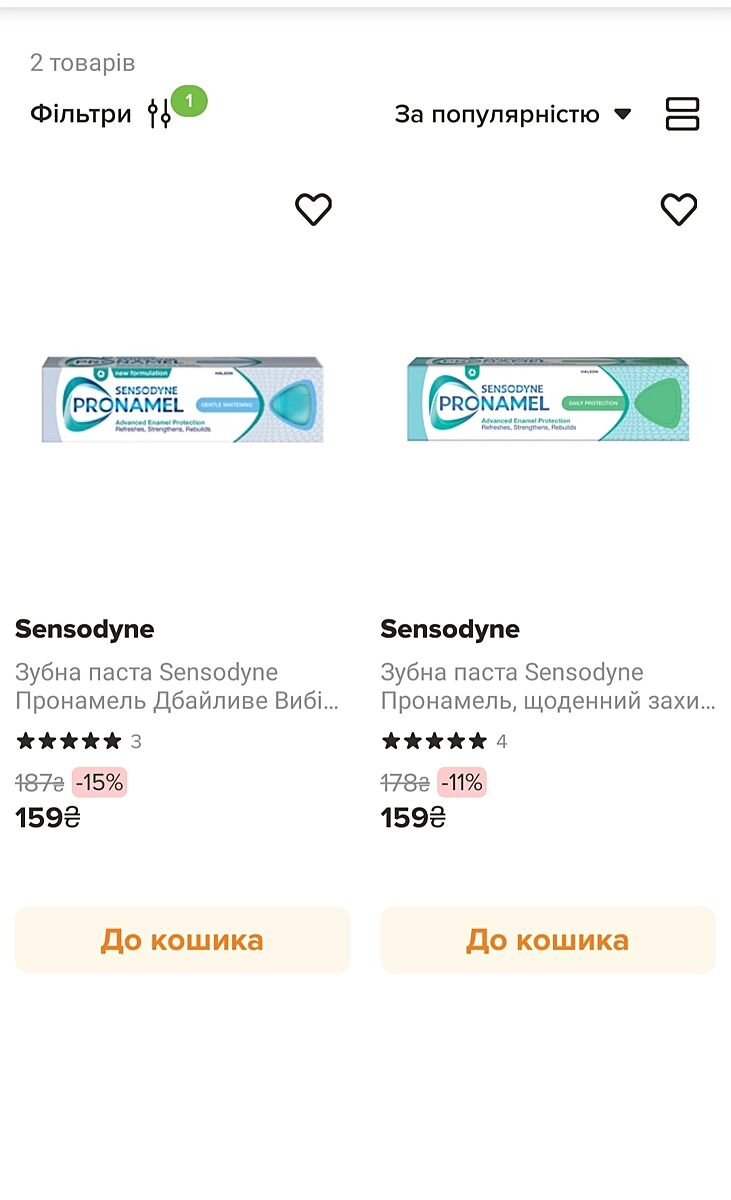
Task: Add the 178₴ discounted toothpaste to cart
Action: tap(547, 940)
